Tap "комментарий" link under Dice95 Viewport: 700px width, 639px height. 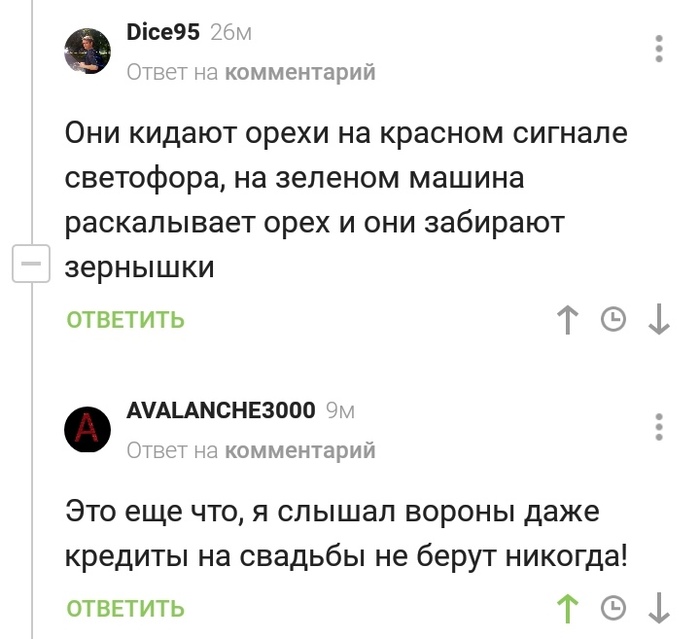300,72
